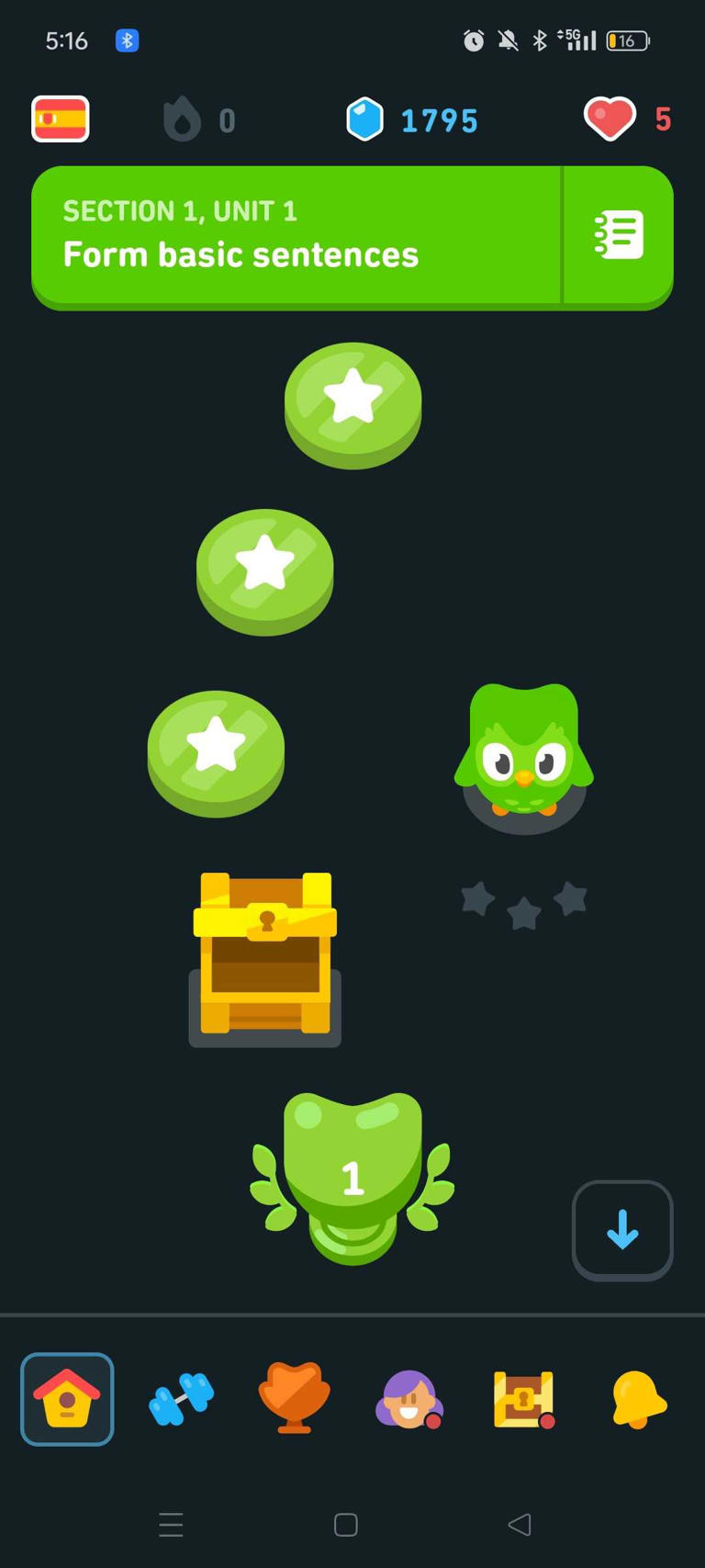The height and width of the screenshot is (1568, 705).
Task: Open the Spanish course flag selector
Action: point(61,119)
